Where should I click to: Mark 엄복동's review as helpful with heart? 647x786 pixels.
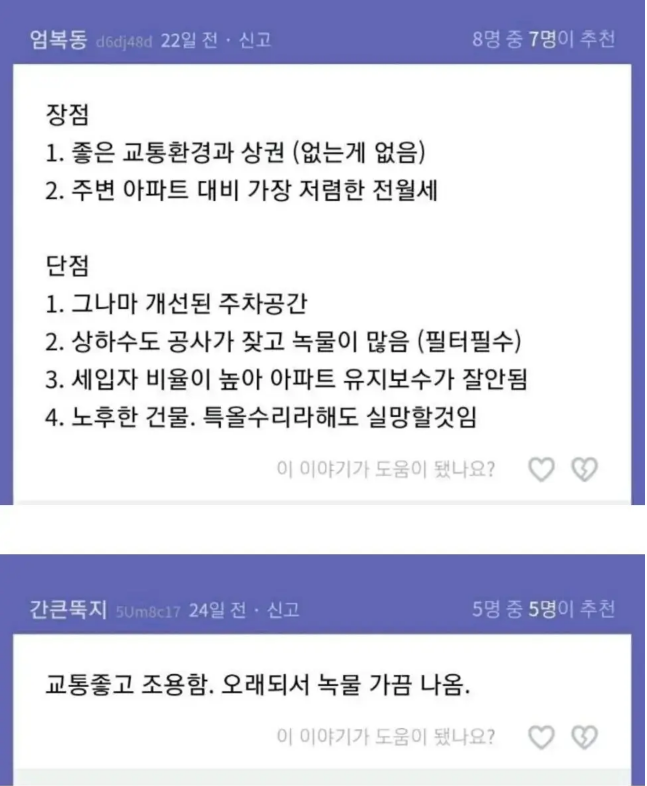click(541, 469)
